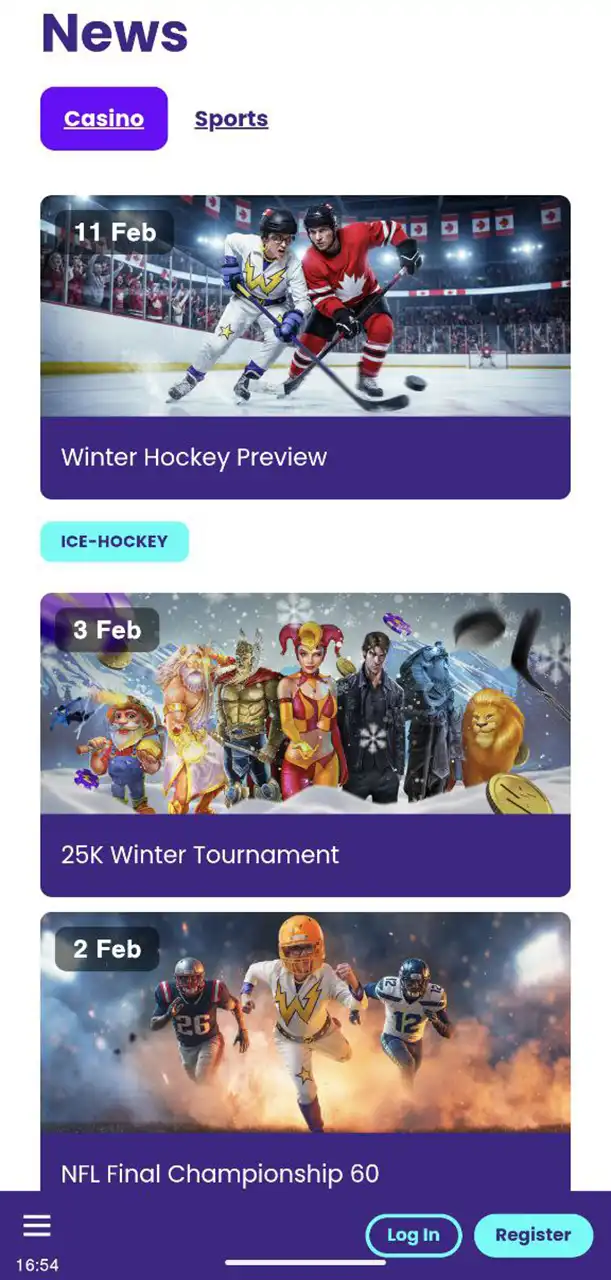Open the NFL Final Championship 60 article

pos(305,1172)
